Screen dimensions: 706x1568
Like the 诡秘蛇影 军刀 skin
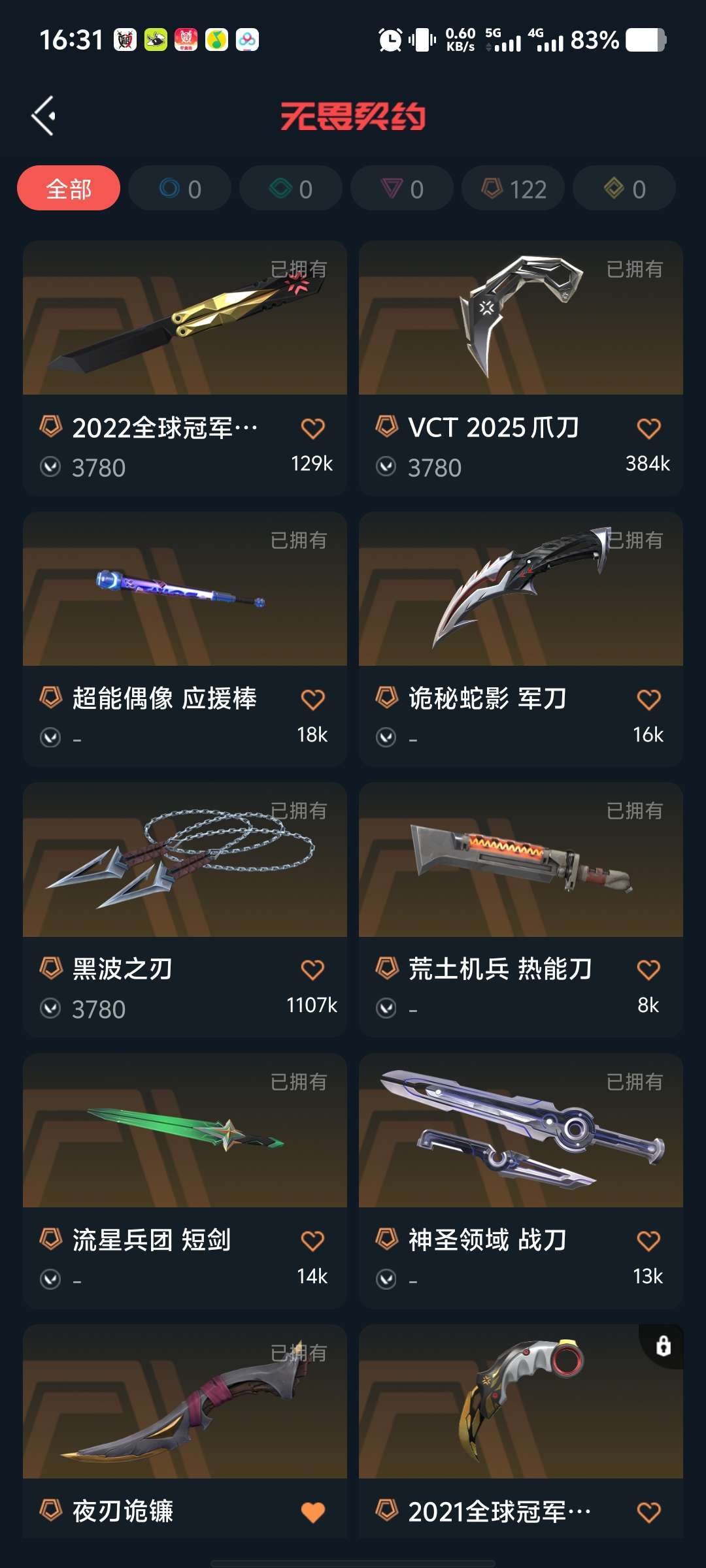[648, 700]
